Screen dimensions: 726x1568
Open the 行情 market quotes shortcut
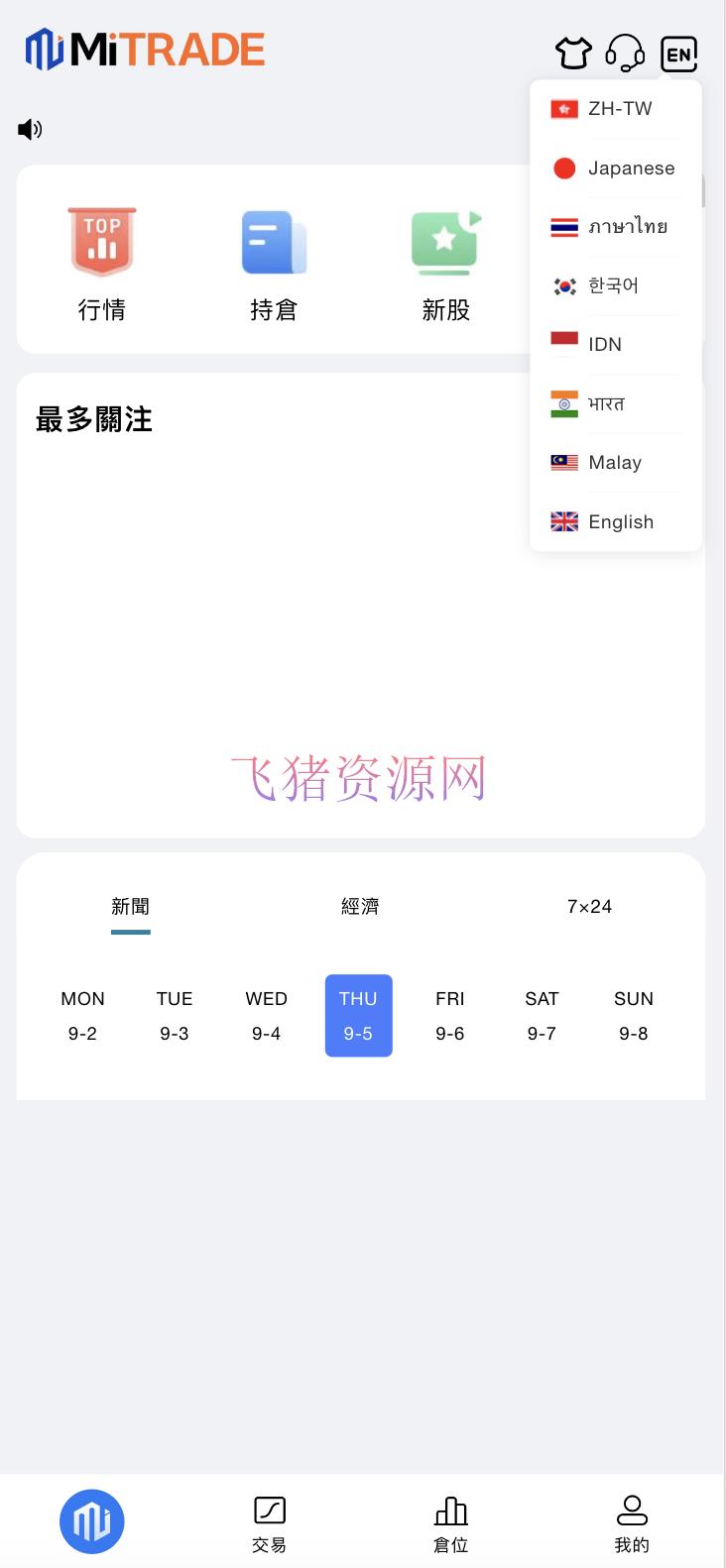click(101, 263)
